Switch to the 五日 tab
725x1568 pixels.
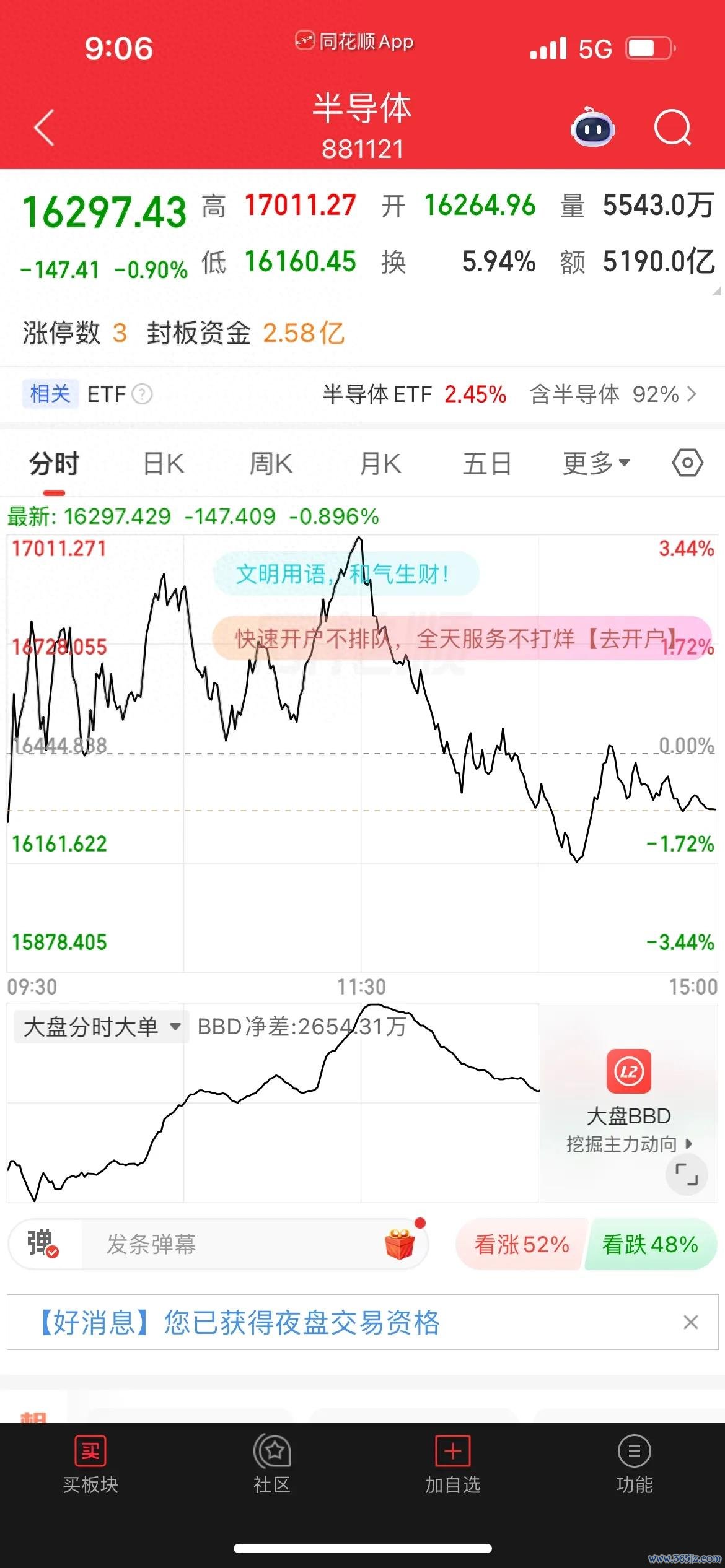click(487, 464)
